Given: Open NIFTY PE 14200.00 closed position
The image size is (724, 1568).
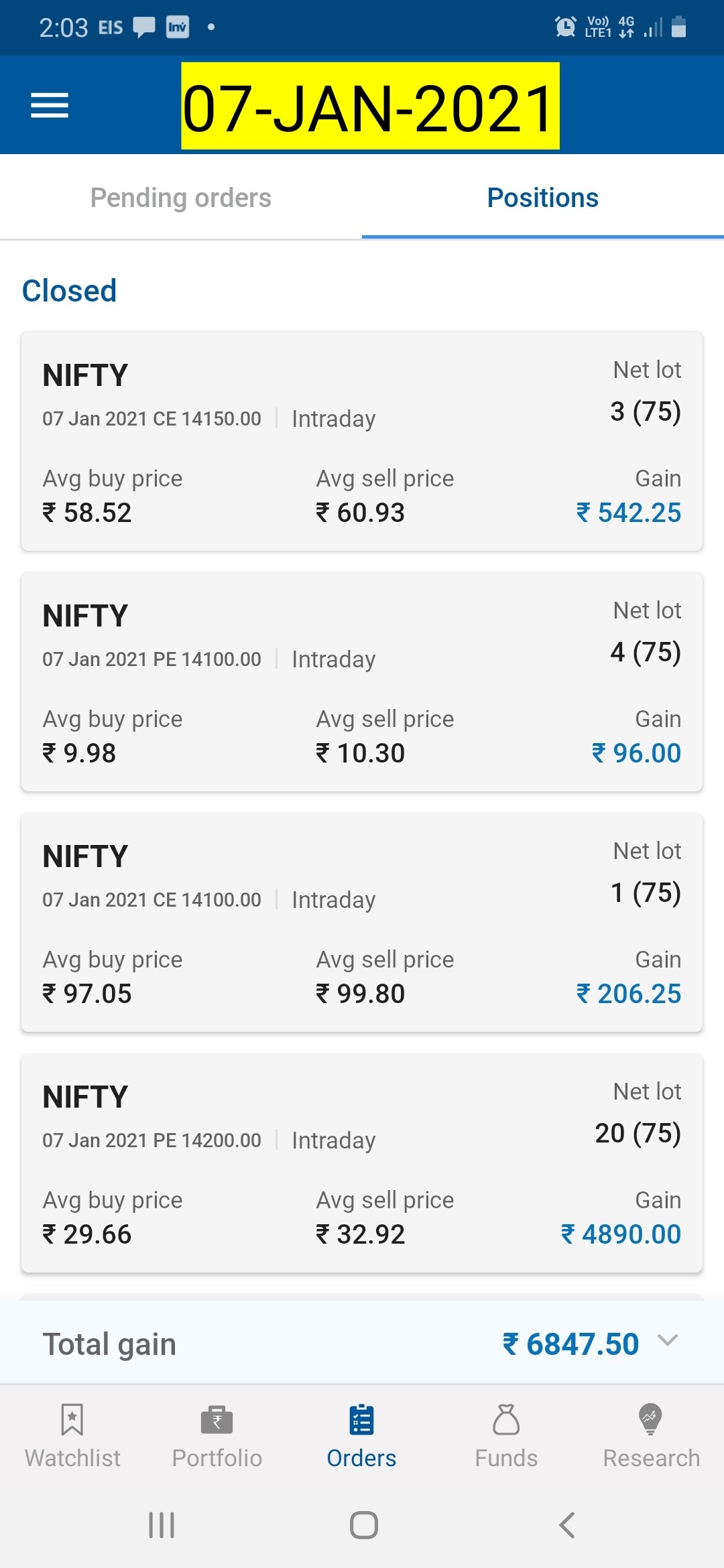Looking at the screenshot, I should (362, 1163).
